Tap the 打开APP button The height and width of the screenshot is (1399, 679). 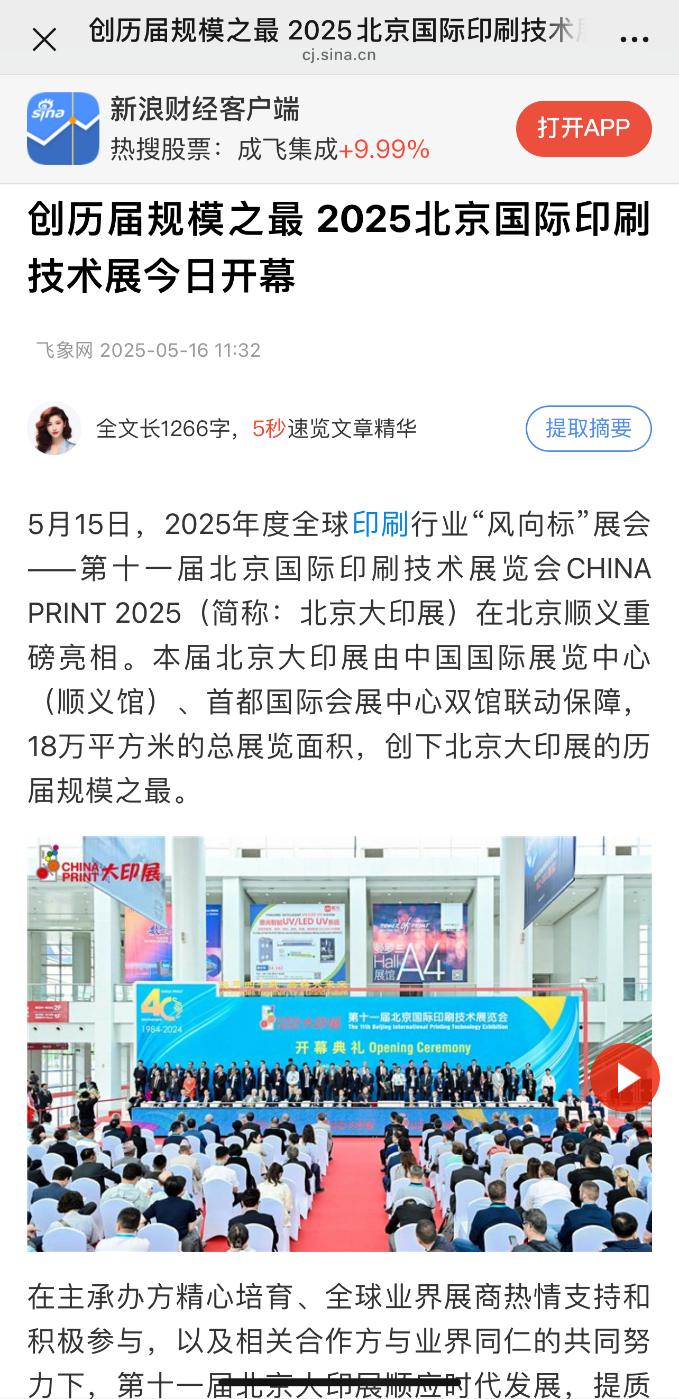(x=583, y=129)
